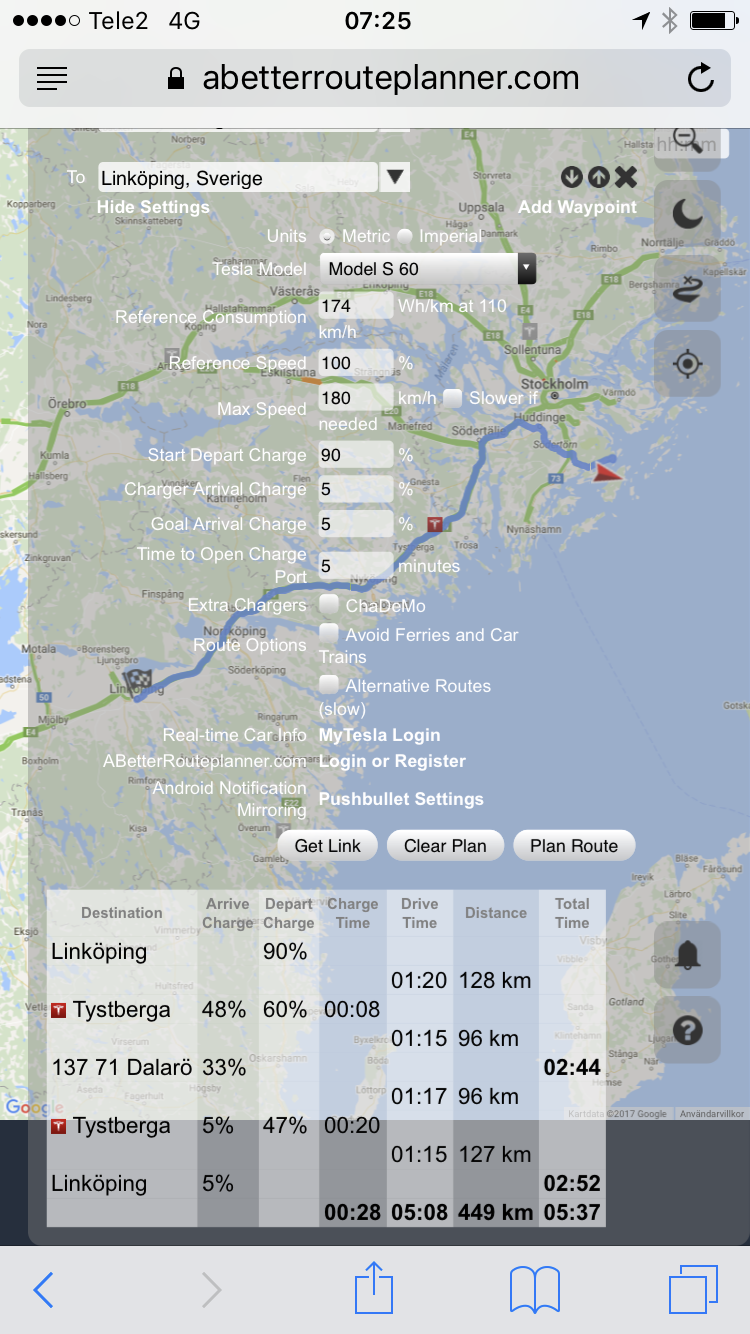Tap the Plan Route button
Screen dimensions: 750x1334
click(574, 846)
